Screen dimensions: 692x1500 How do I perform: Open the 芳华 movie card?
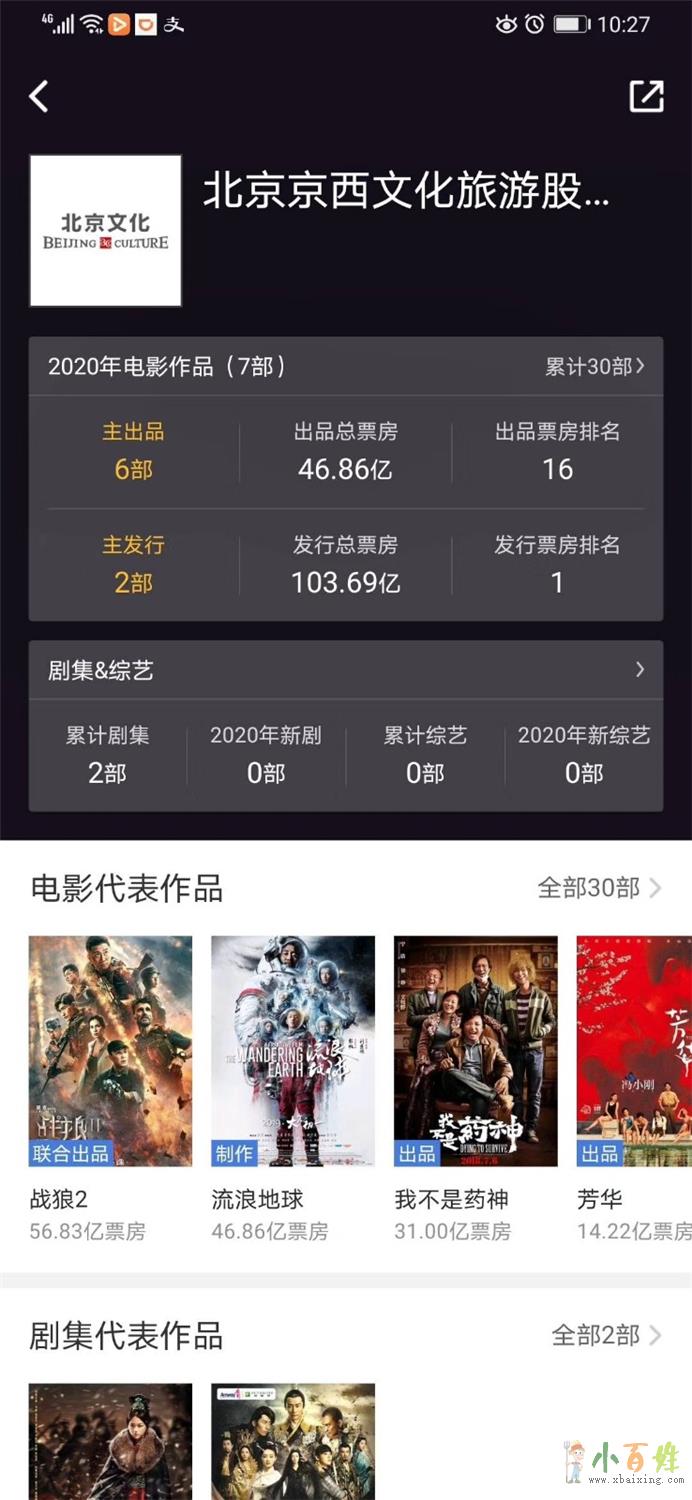[x=634, y=1050]
